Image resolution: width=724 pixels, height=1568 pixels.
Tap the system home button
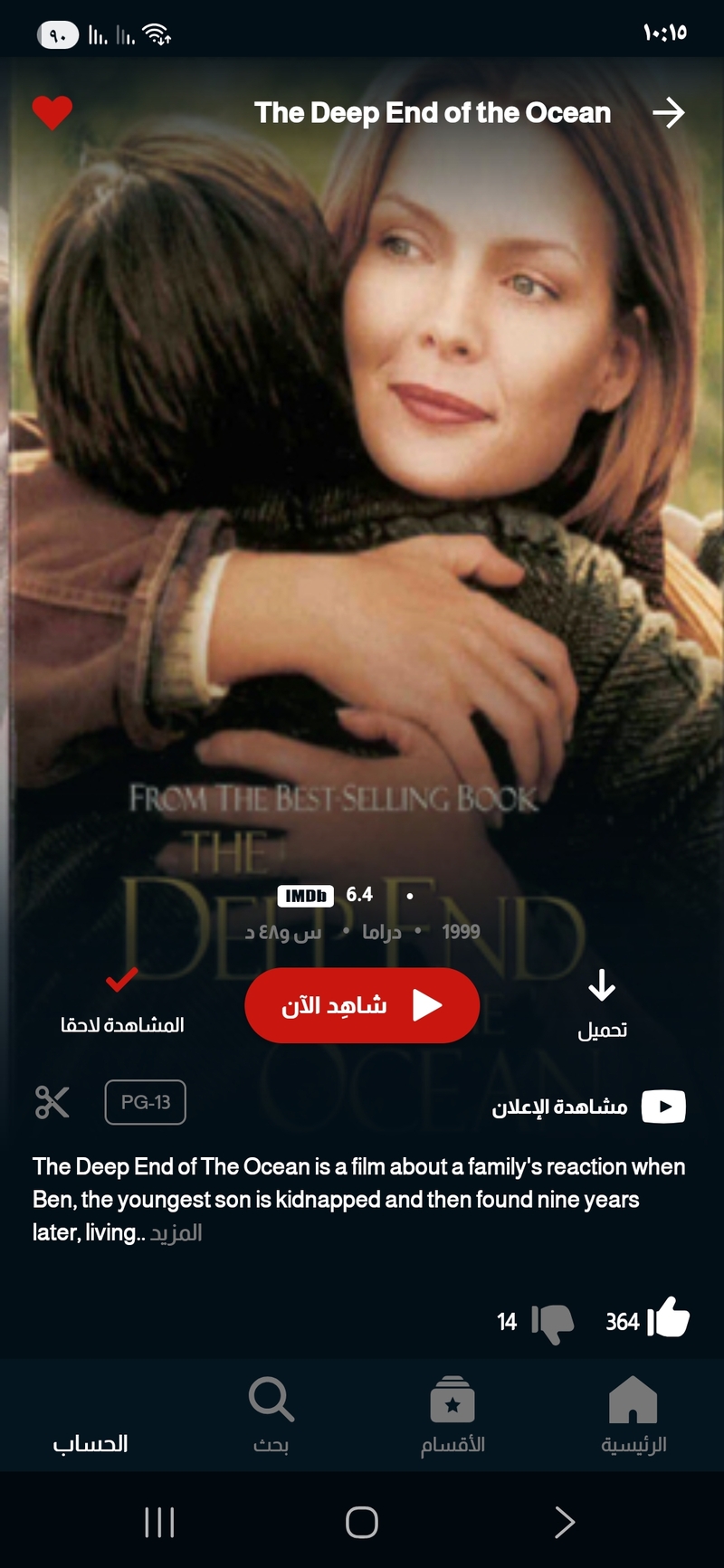pos(362,1522)
